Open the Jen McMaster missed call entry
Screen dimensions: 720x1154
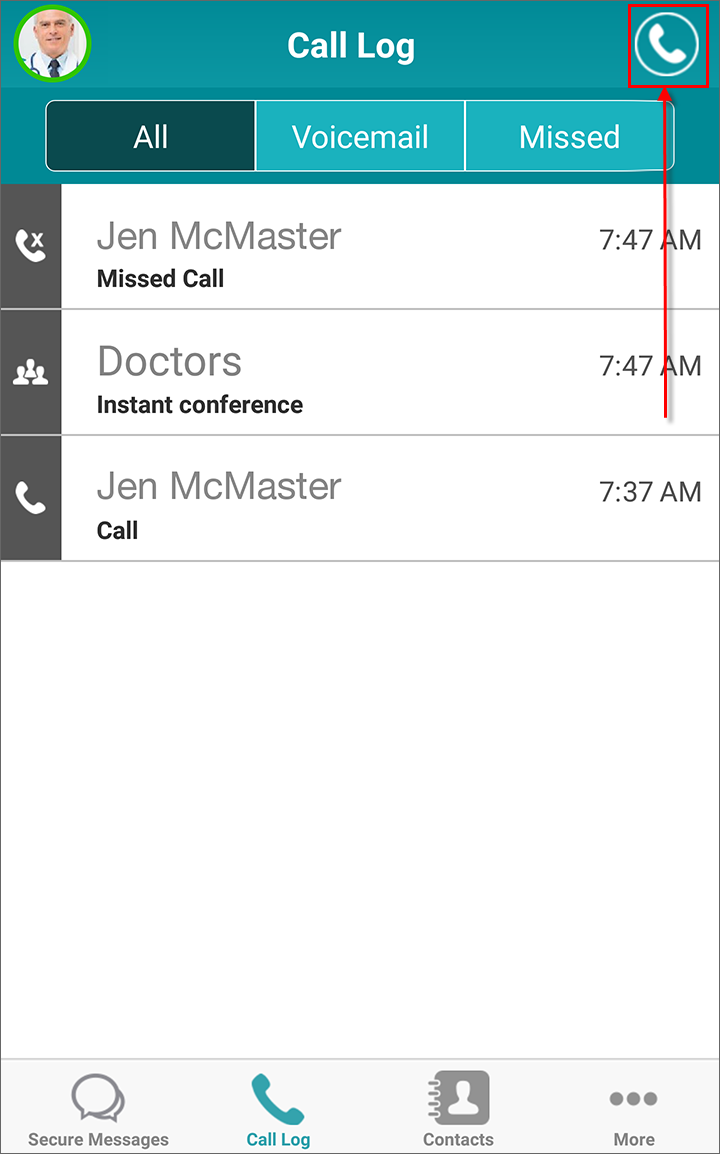(x=390, y=246)
